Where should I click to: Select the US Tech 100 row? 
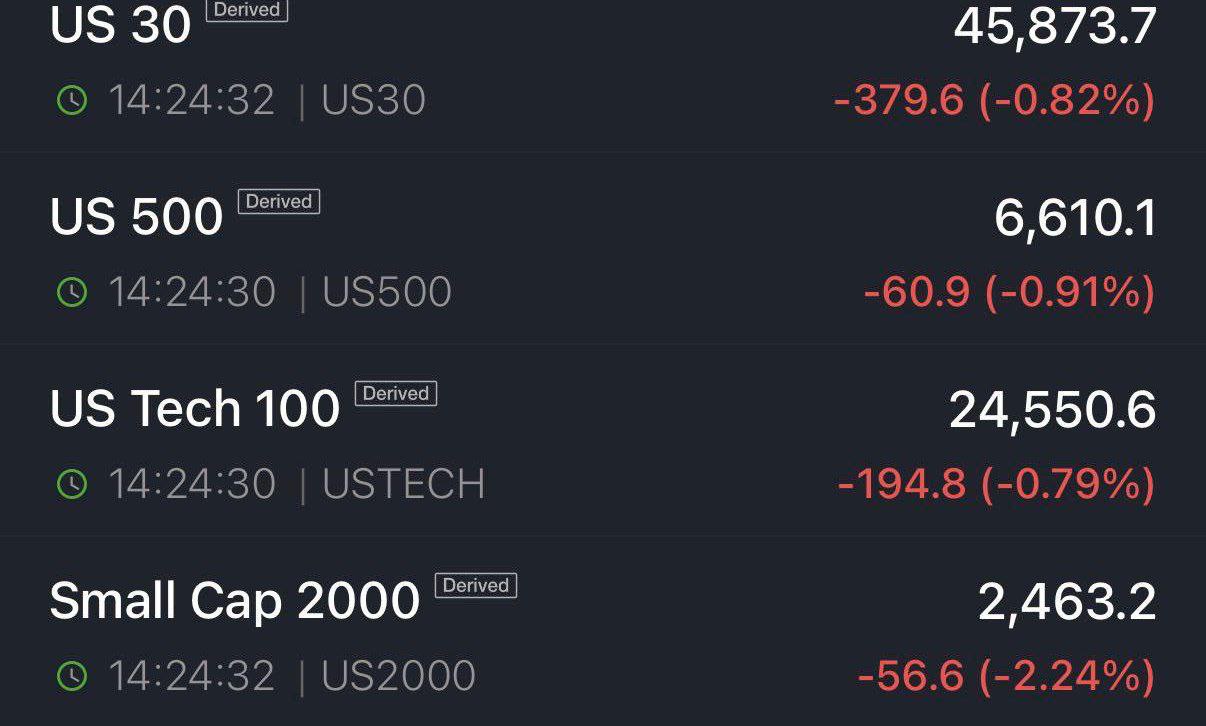coord(195,409)
